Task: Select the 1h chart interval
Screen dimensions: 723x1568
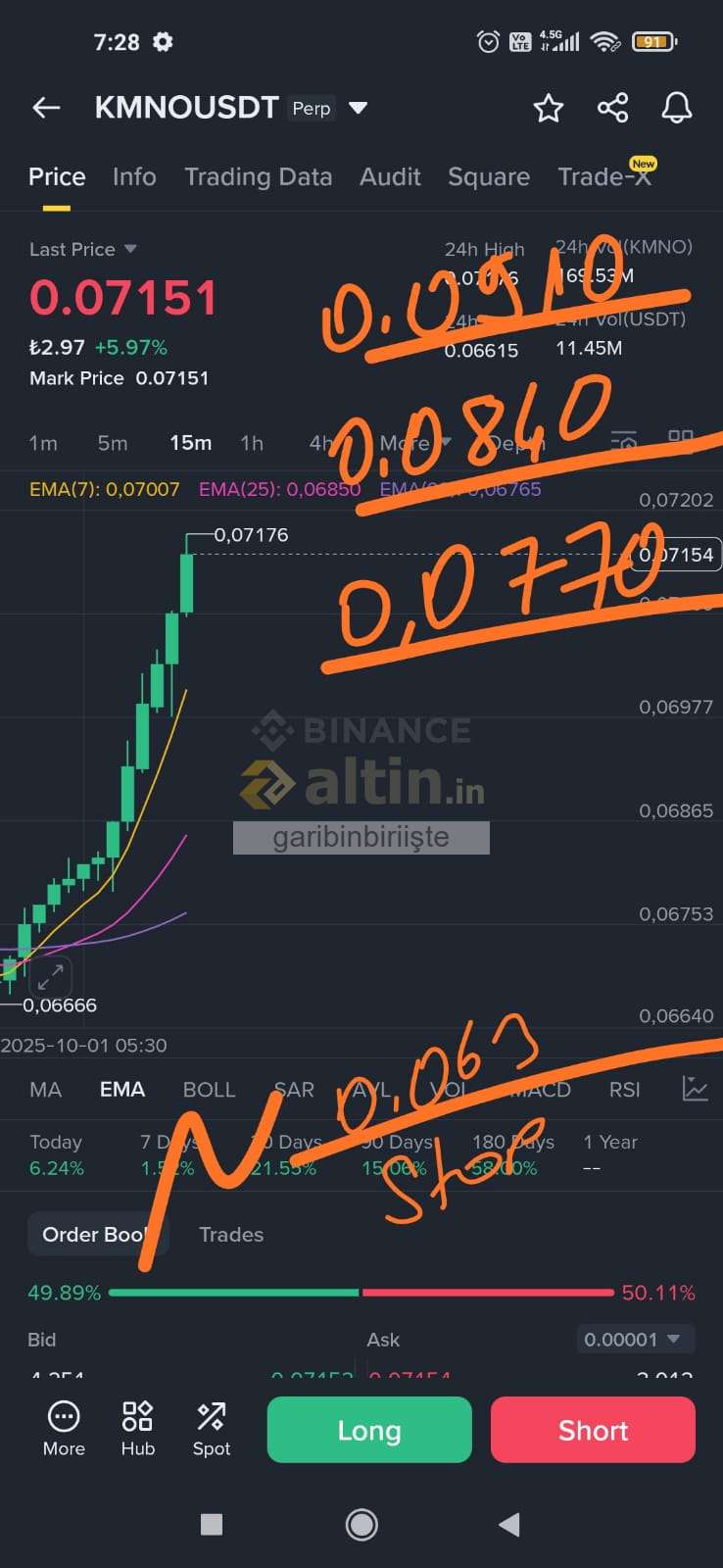Action: click(x=252, y=443)
